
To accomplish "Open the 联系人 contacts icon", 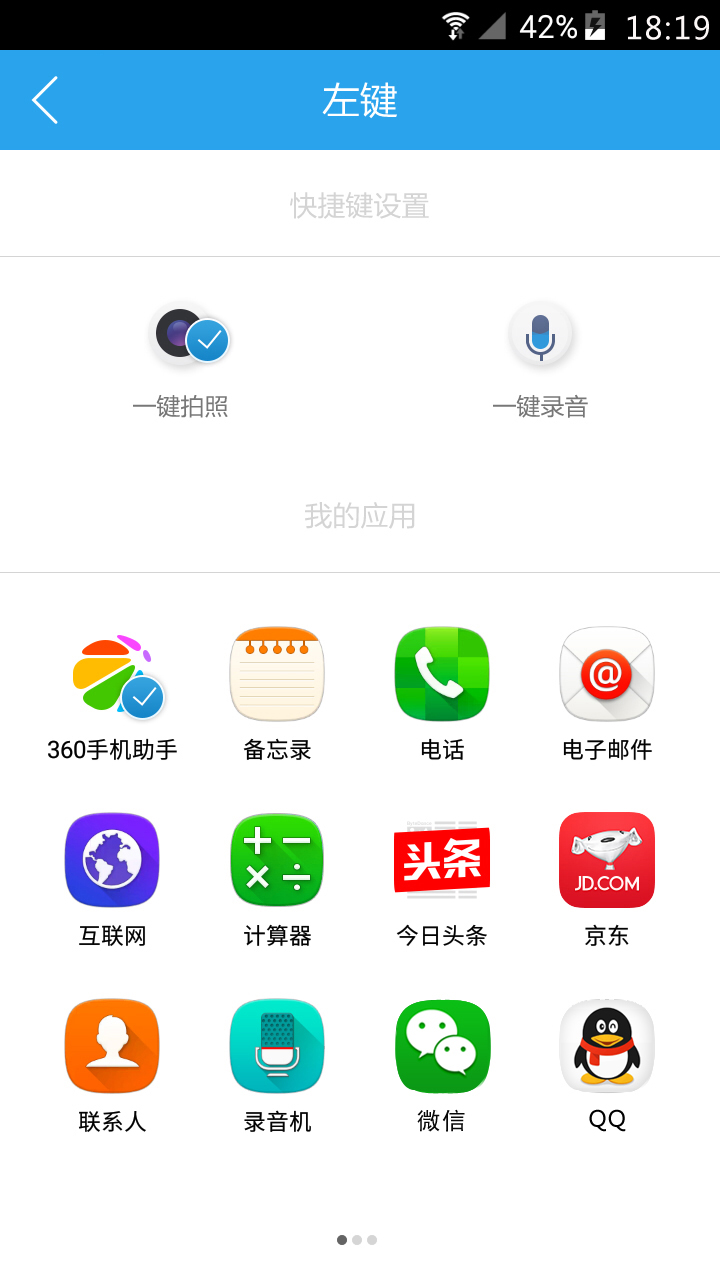I will click(112, 1045).
